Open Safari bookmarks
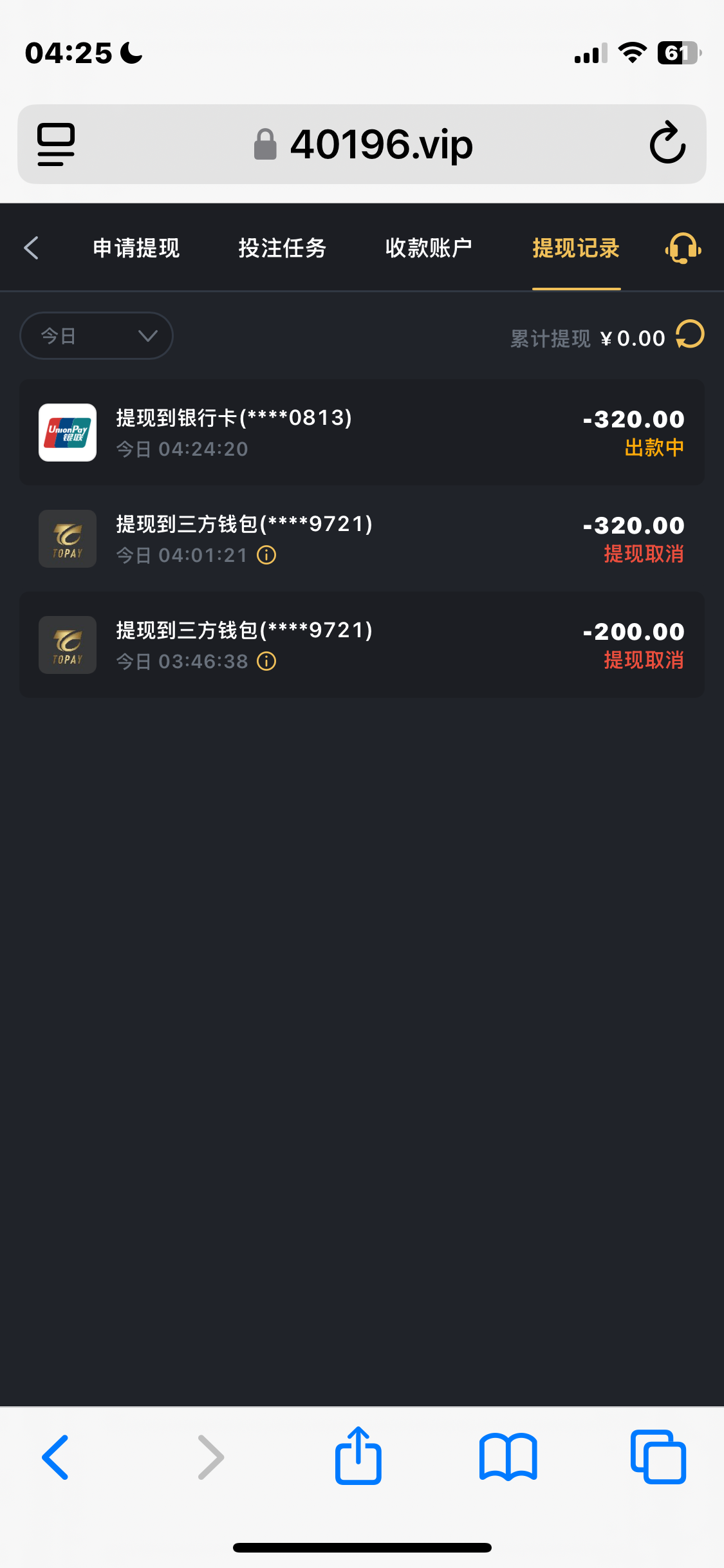The width and height of the screenshot is (724, 1568). click(x=508, y=1457)
